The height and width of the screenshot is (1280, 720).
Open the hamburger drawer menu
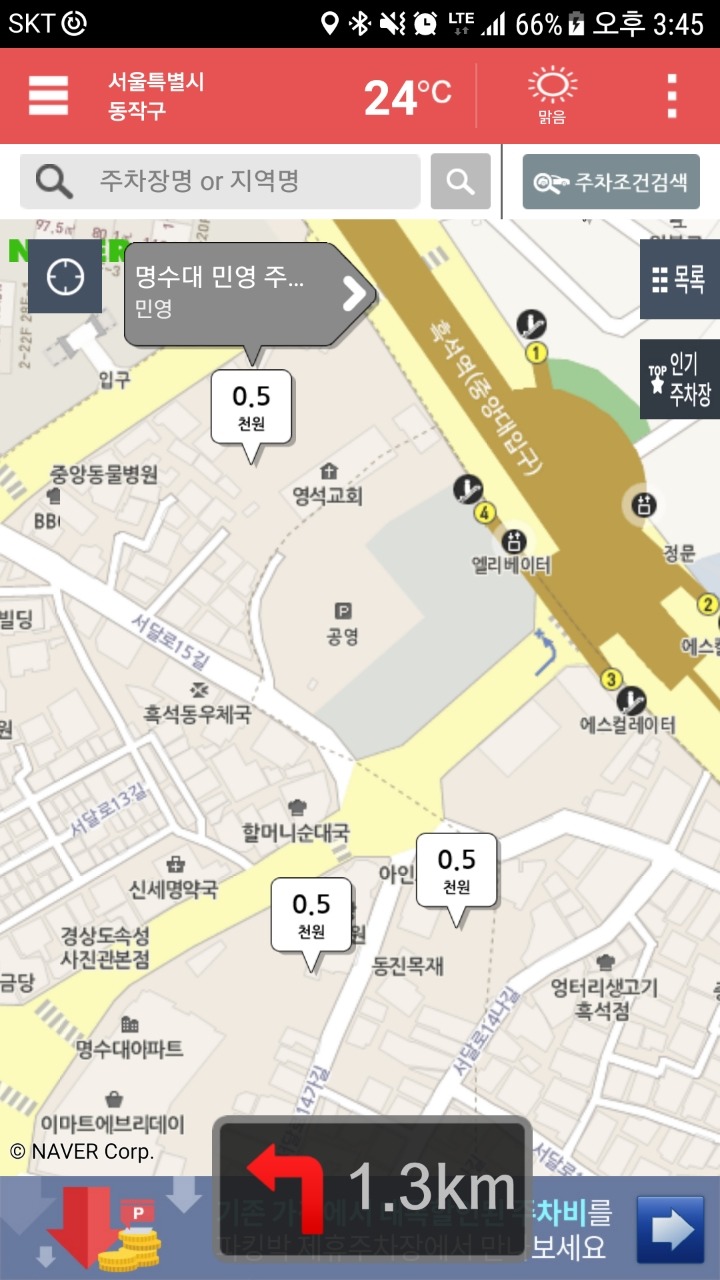48,96
